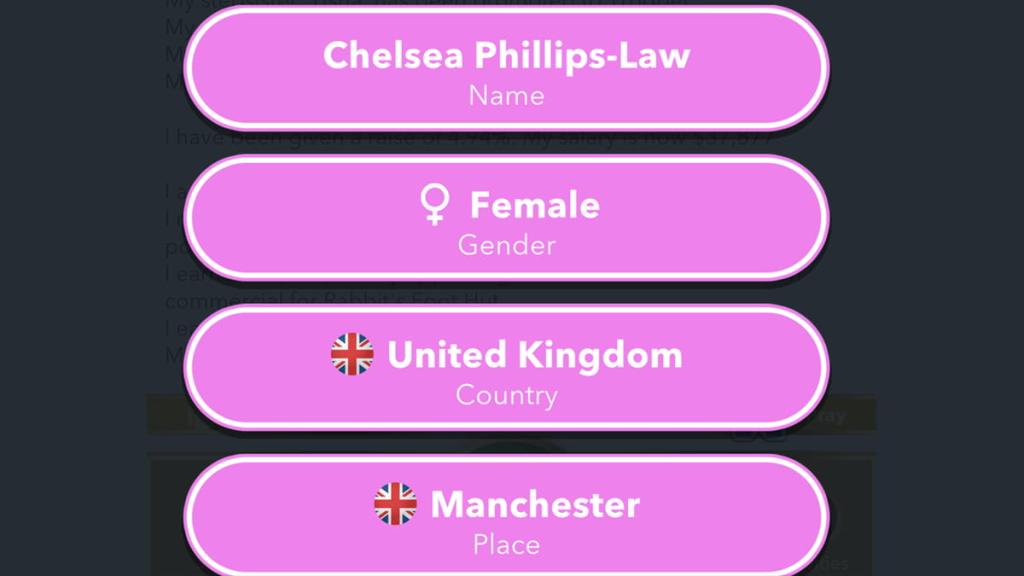Select a different place than Manchester
This screenshot has height=576, width=1024.
506,516
